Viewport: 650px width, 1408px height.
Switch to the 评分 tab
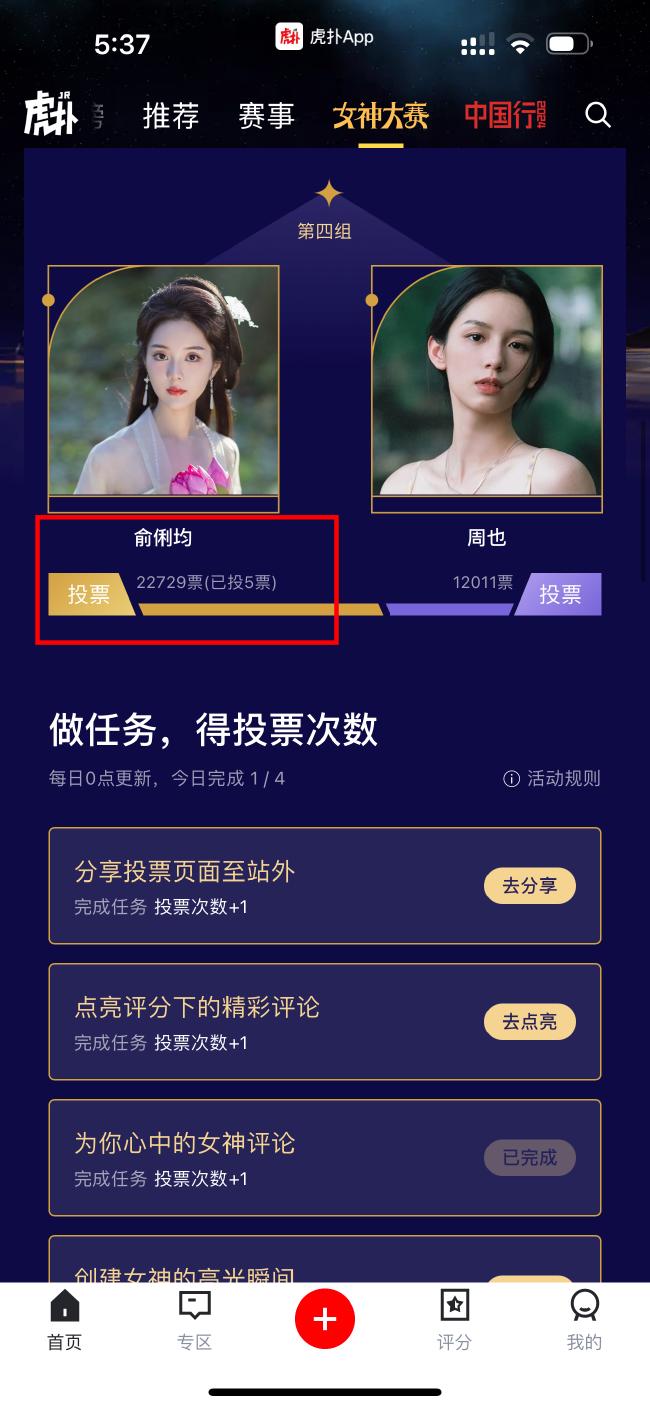point(454,1320)
